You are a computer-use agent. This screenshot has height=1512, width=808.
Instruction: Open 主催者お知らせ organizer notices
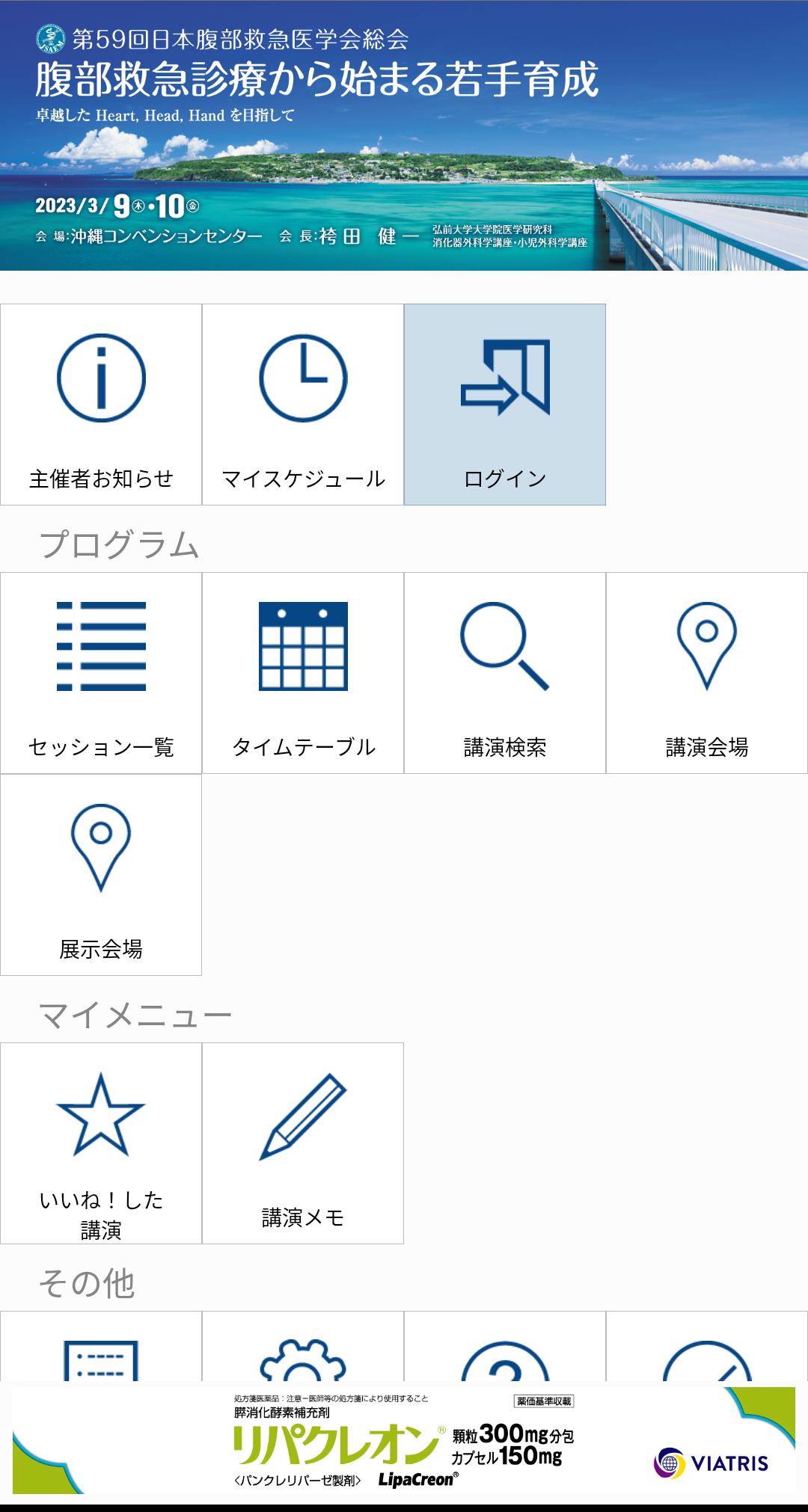tap(101, 405)
